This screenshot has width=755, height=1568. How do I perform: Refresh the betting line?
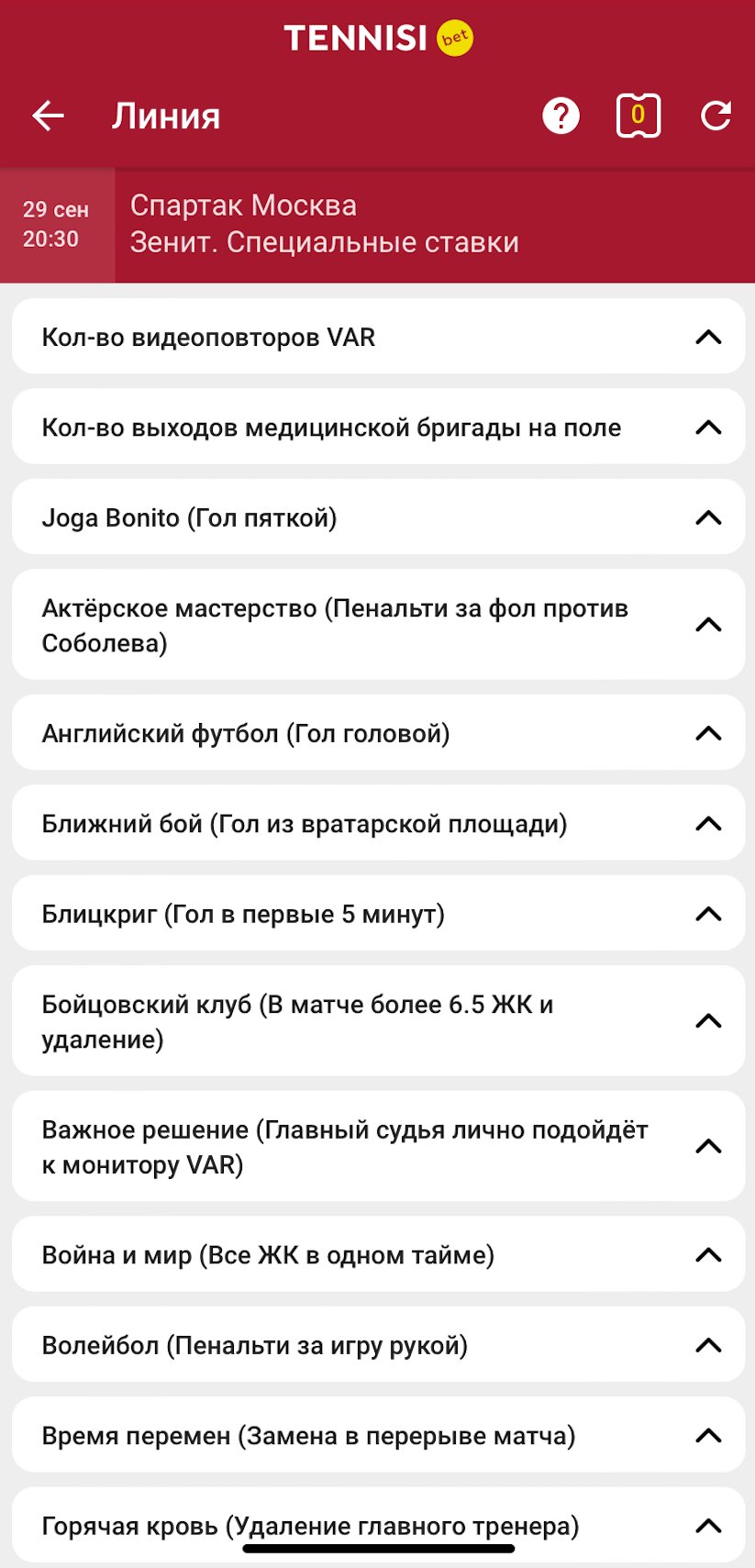point(716,116)
